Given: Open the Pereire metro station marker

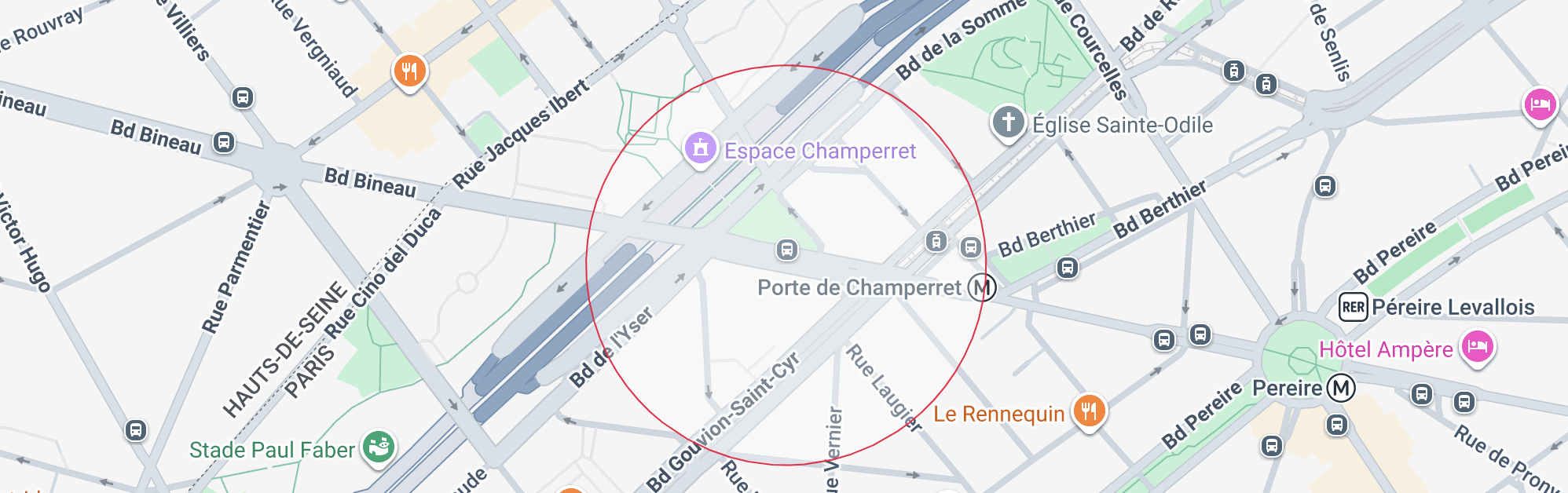Looking at the screenshot, I should tap(1341, 388).
